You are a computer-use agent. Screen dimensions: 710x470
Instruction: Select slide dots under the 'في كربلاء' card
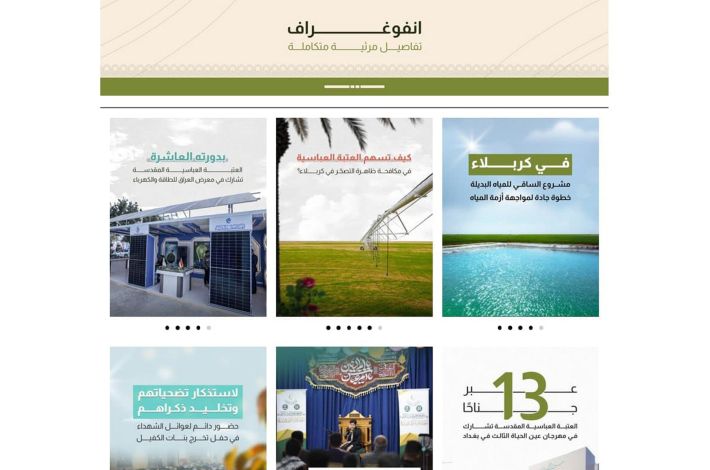pos(520,327)
